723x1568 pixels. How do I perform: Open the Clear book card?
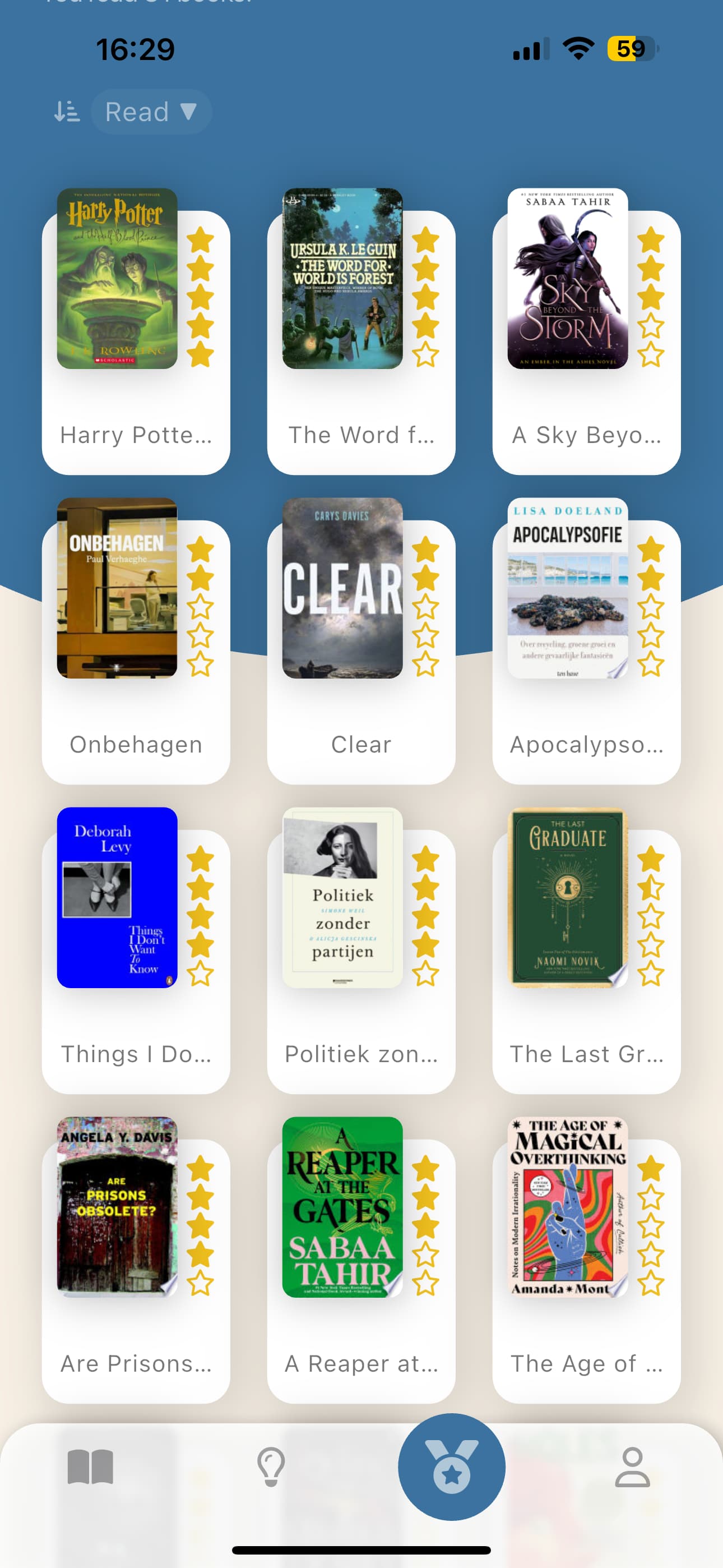(x=361, y=641)
